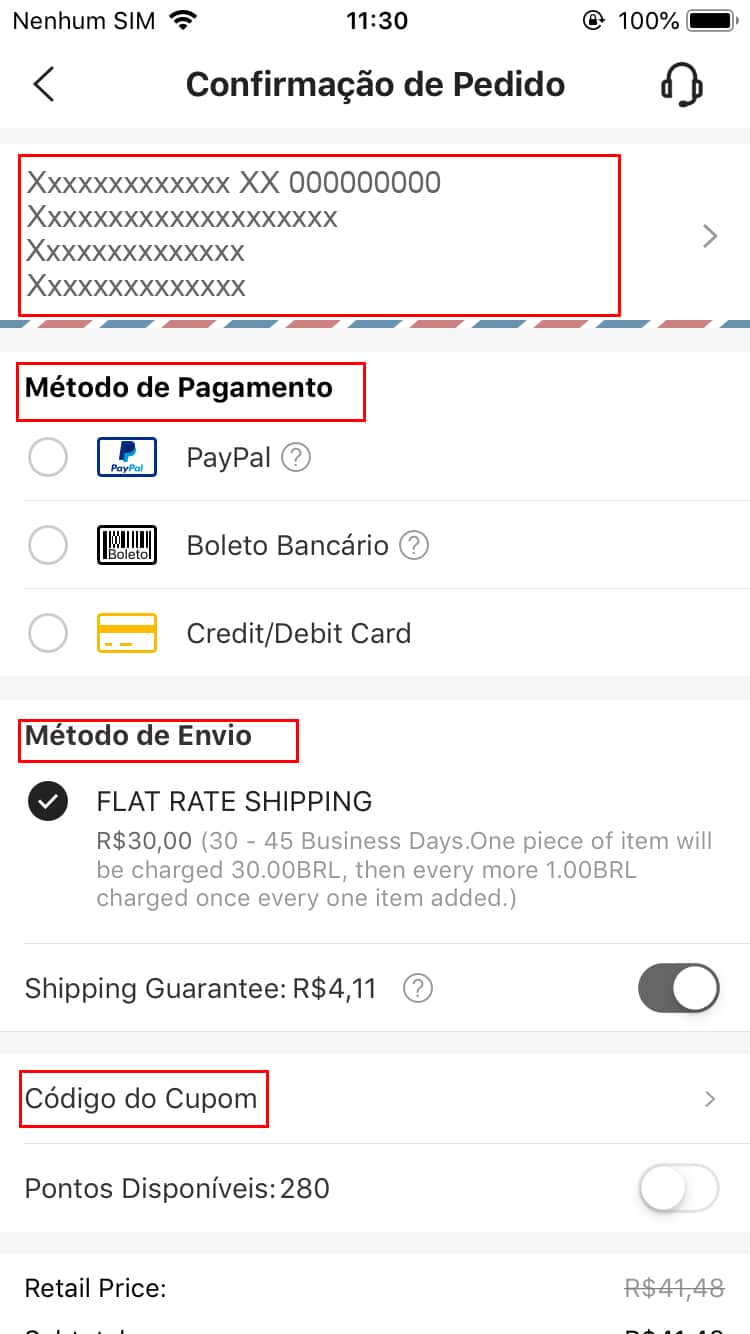View Shipping Guarantee help info
This screenshot has width=750, height=1334.
coord(418,989)
